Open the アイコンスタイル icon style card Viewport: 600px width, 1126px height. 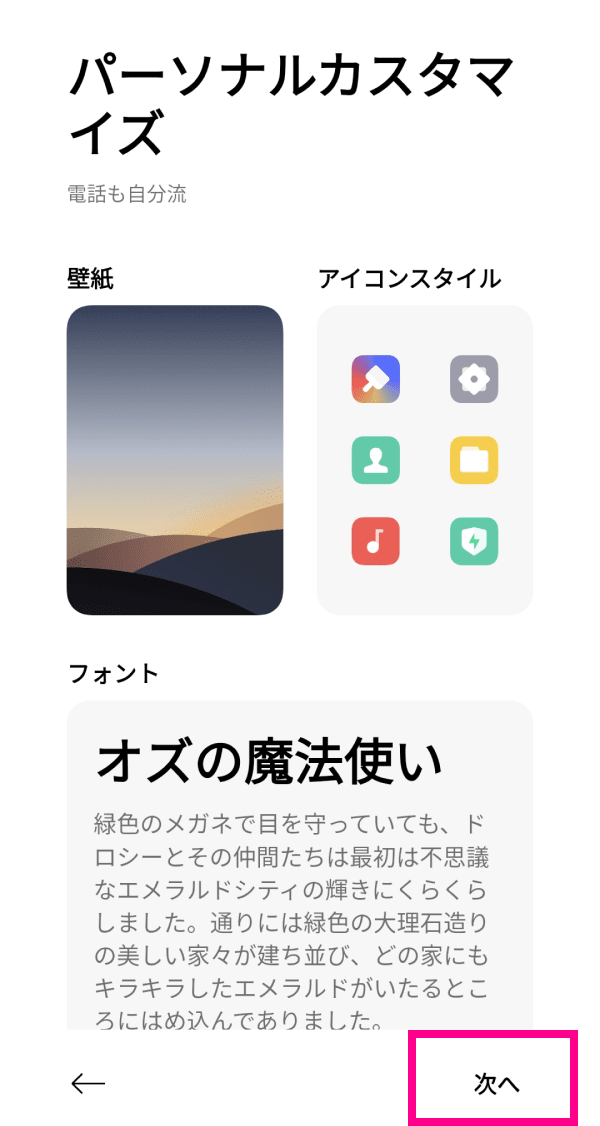pos(424,460)
